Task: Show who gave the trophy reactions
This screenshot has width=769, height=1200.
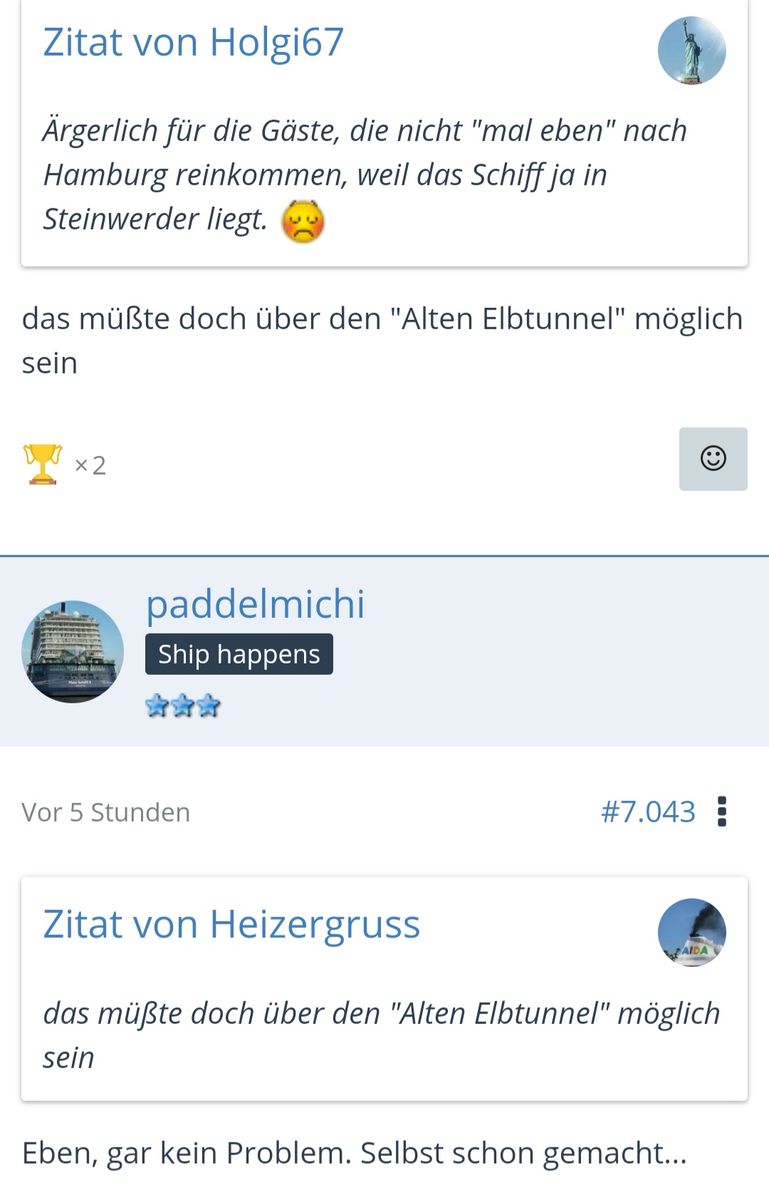Action: point(64,464)
